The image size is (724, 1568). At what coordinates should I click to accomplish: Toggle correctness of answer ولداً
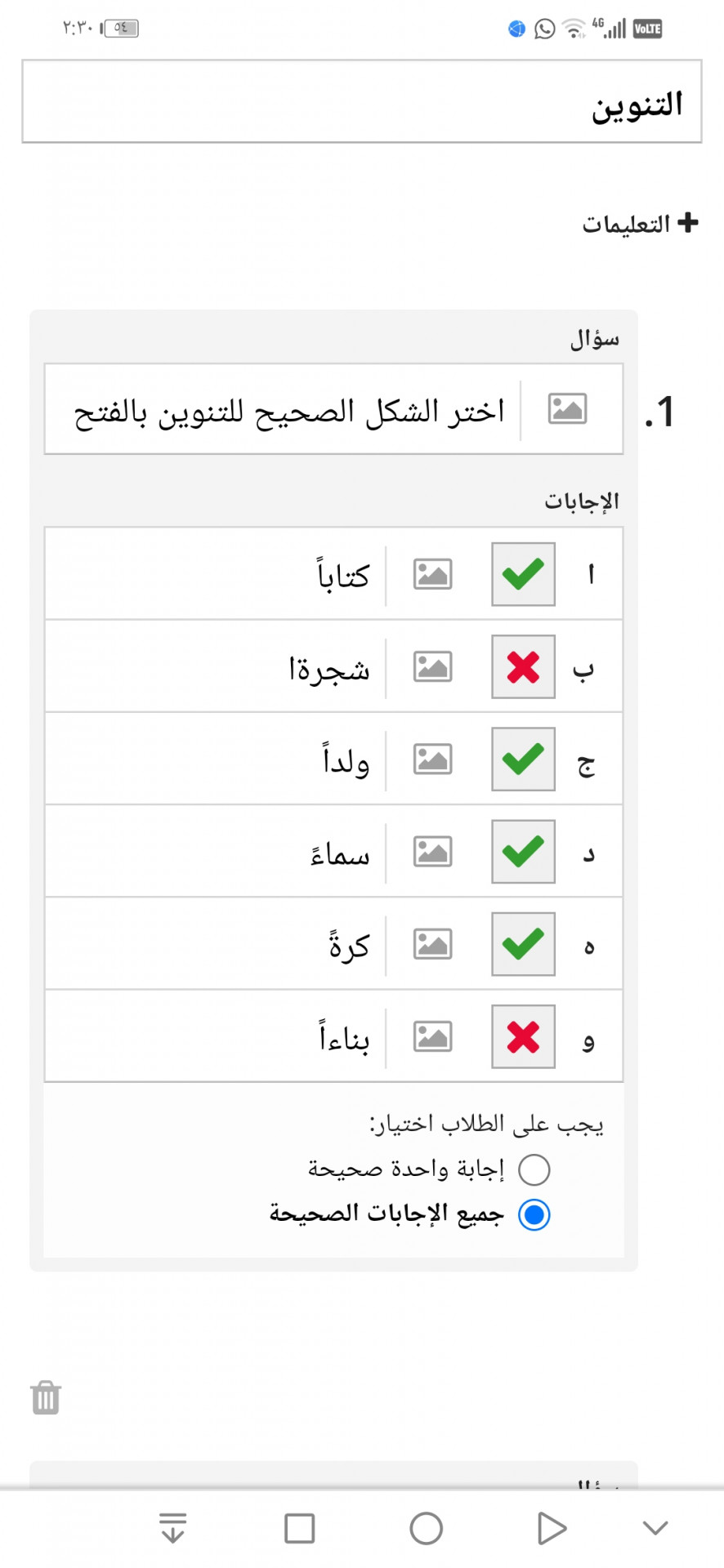[x=523, y=759]
